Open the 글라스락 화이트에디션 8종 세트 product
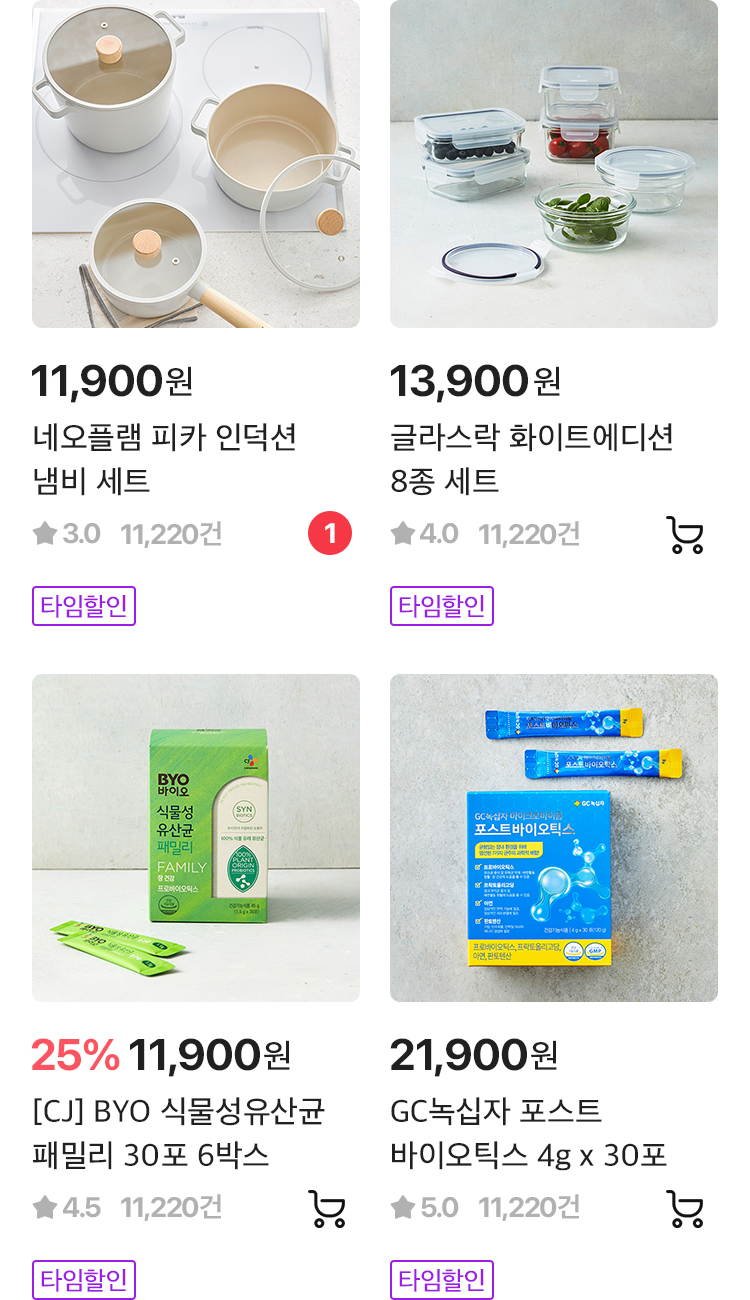The image size is (750, 1300). tap(553, 165)
